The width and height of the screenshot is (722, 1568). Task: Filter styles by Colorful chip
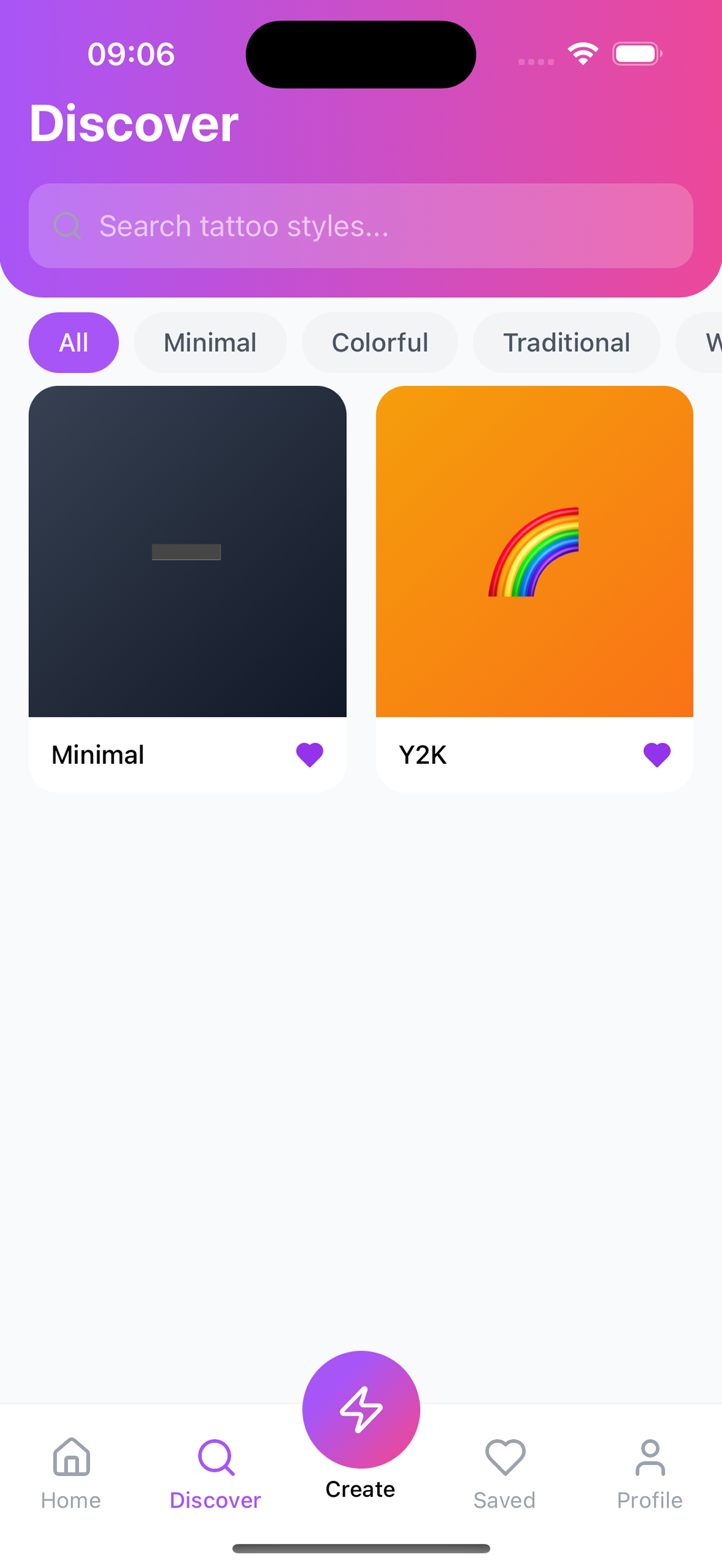pyautogui.click(x=380, y=343)
